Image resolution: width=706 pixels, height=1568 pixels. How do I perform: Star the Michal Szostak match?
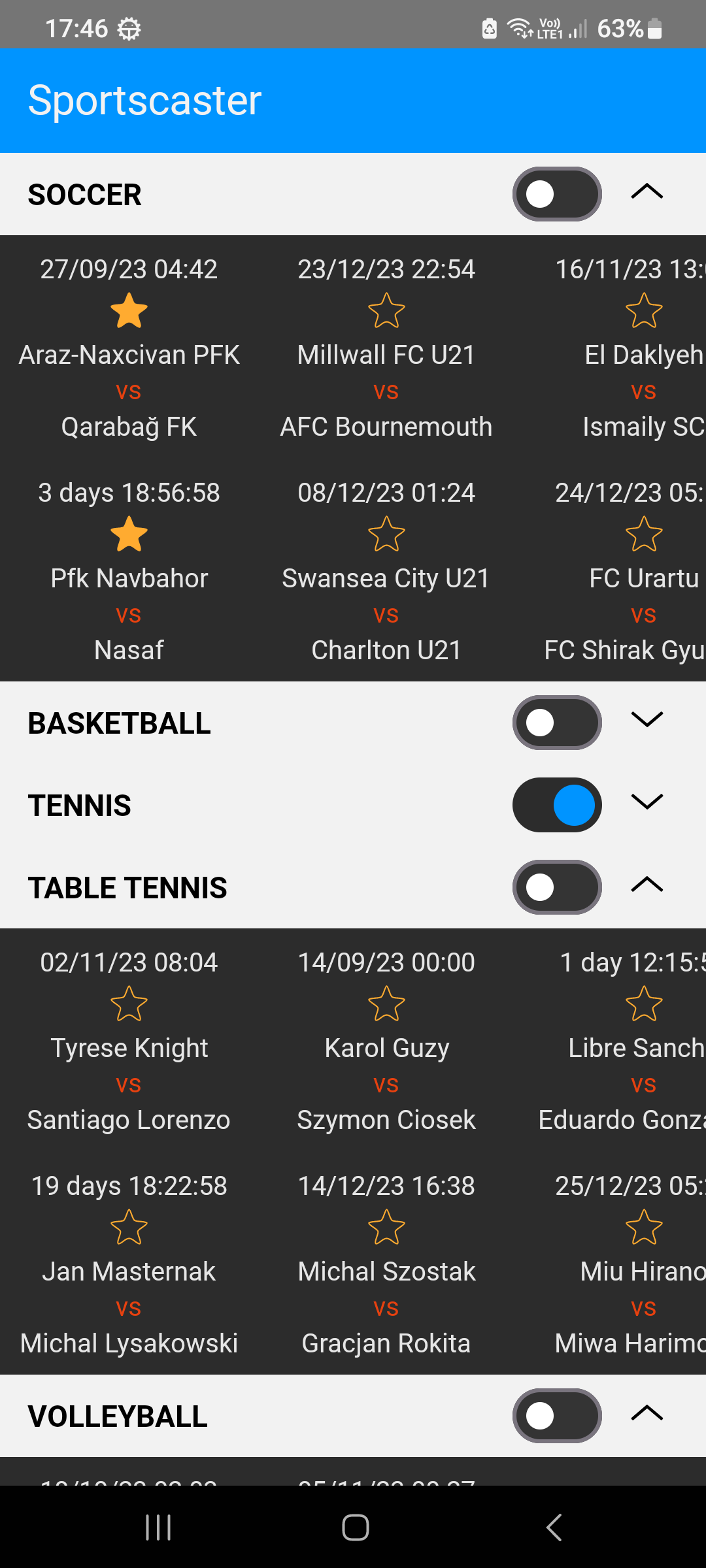click(386, 1227)
